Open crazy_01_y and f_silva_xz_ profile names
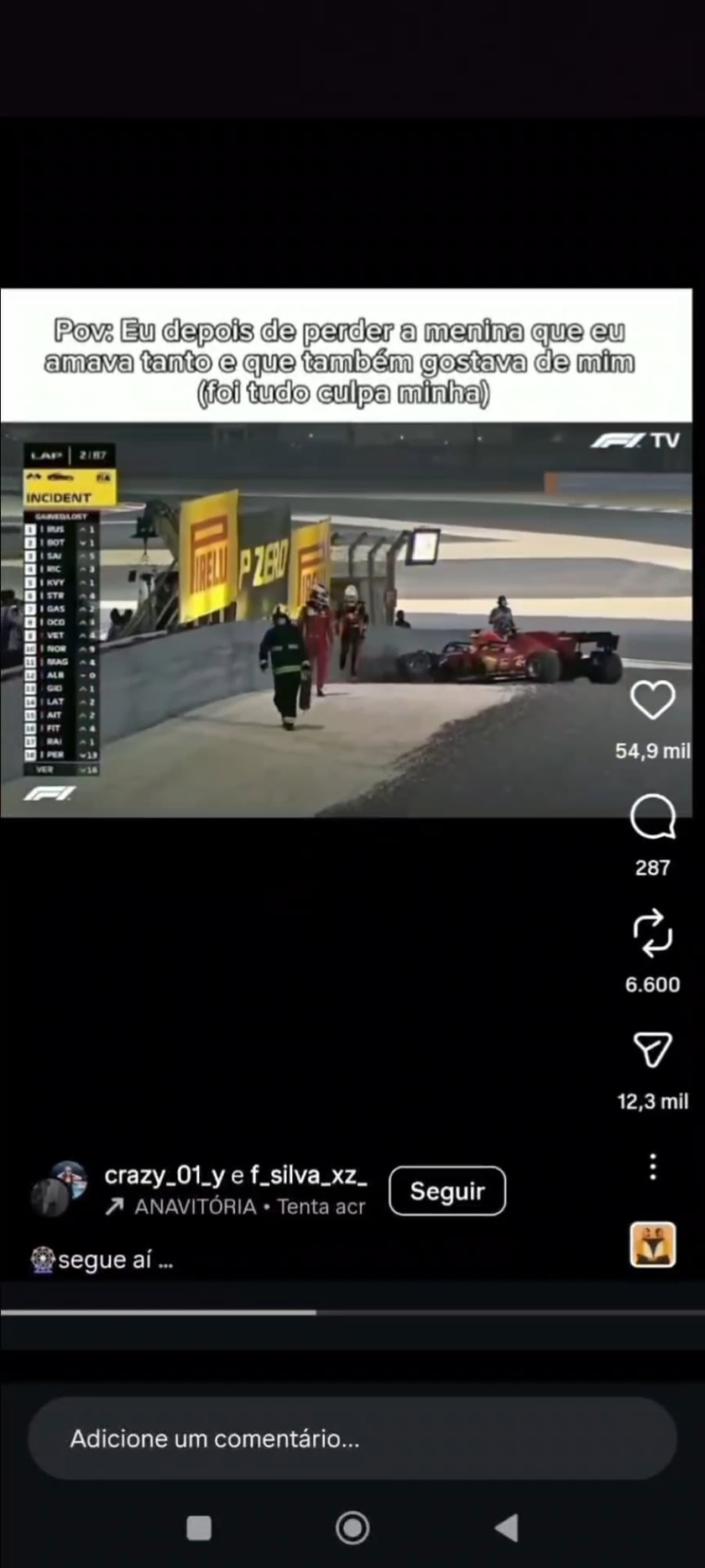 (236, 1175)
